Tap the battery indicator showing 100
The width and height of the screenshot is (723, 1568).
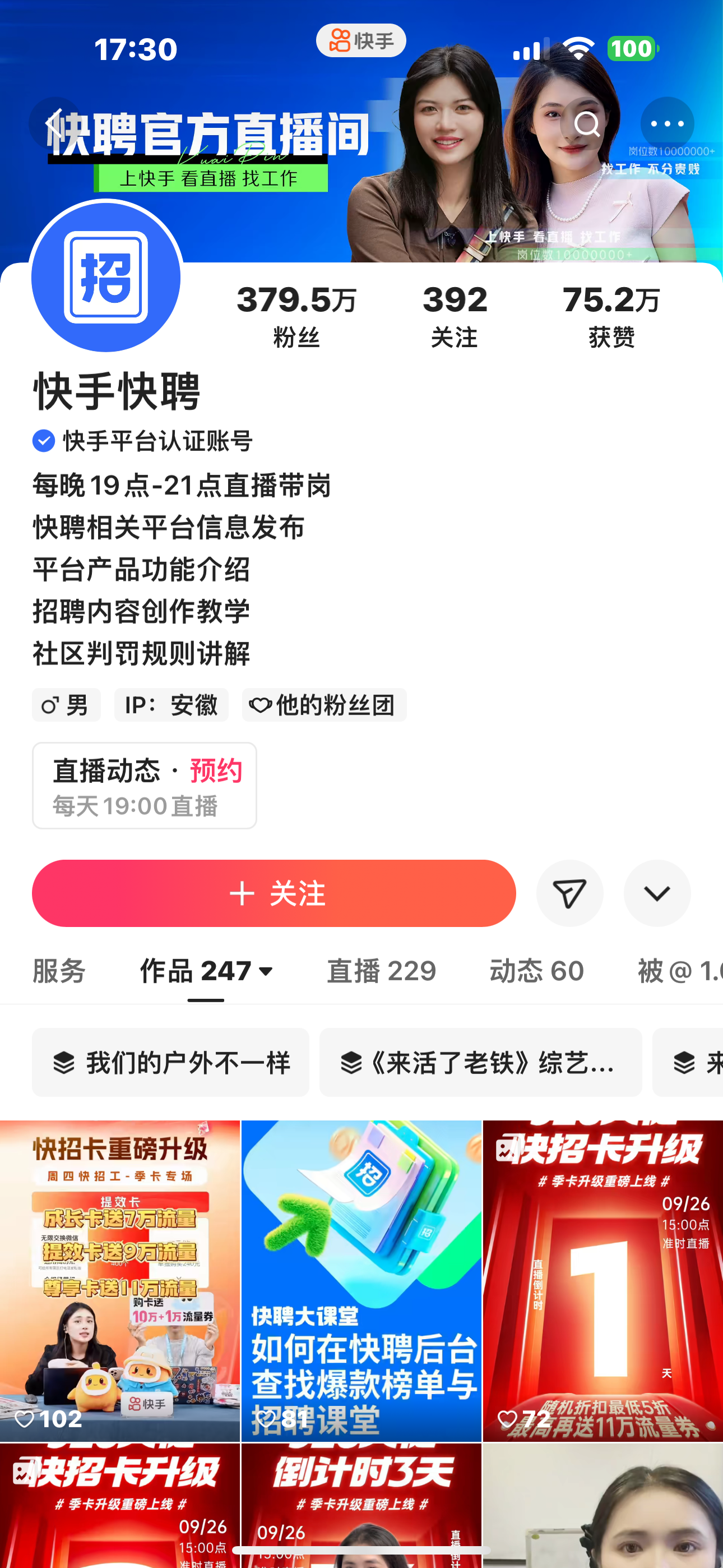pos(631,49)
